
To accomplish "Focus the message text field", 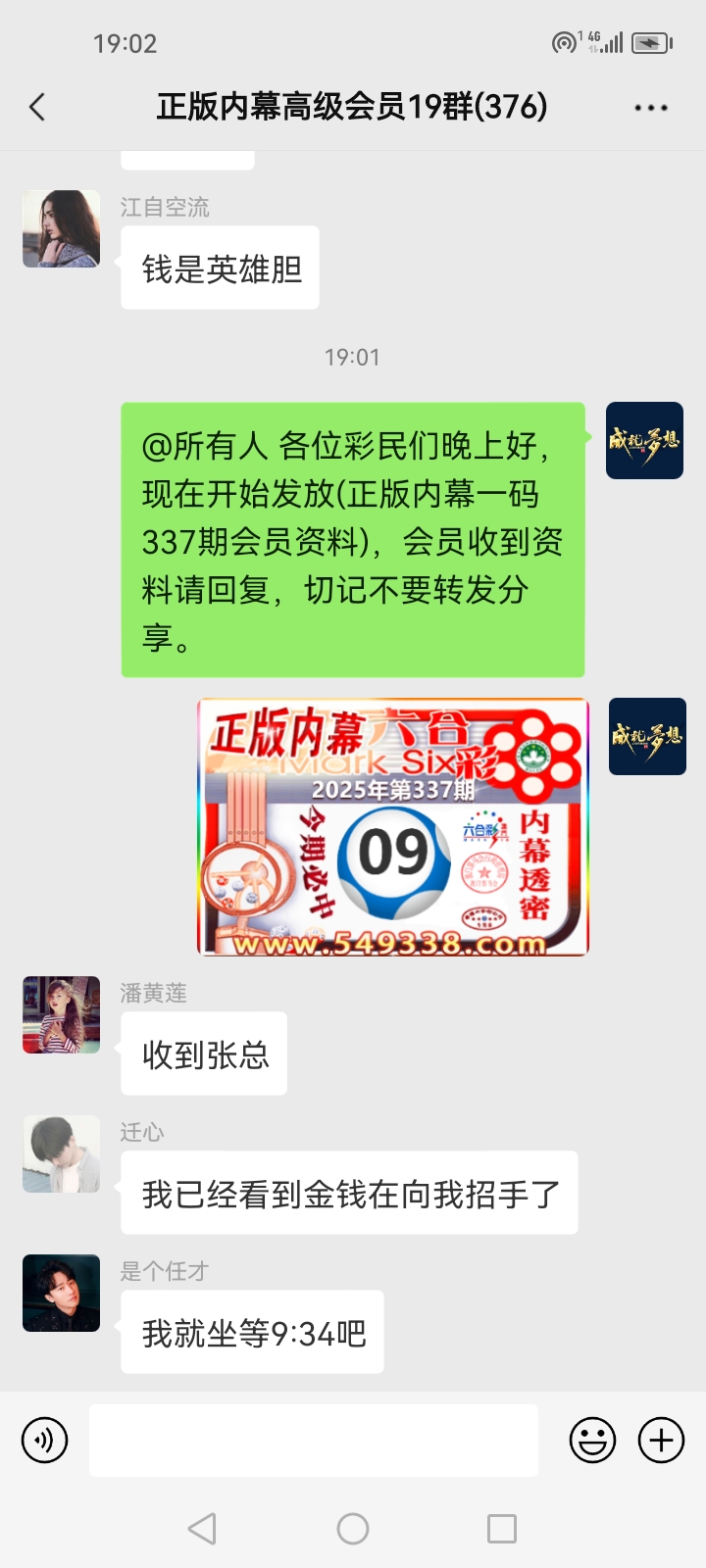I will click(x=314, y=1441).
